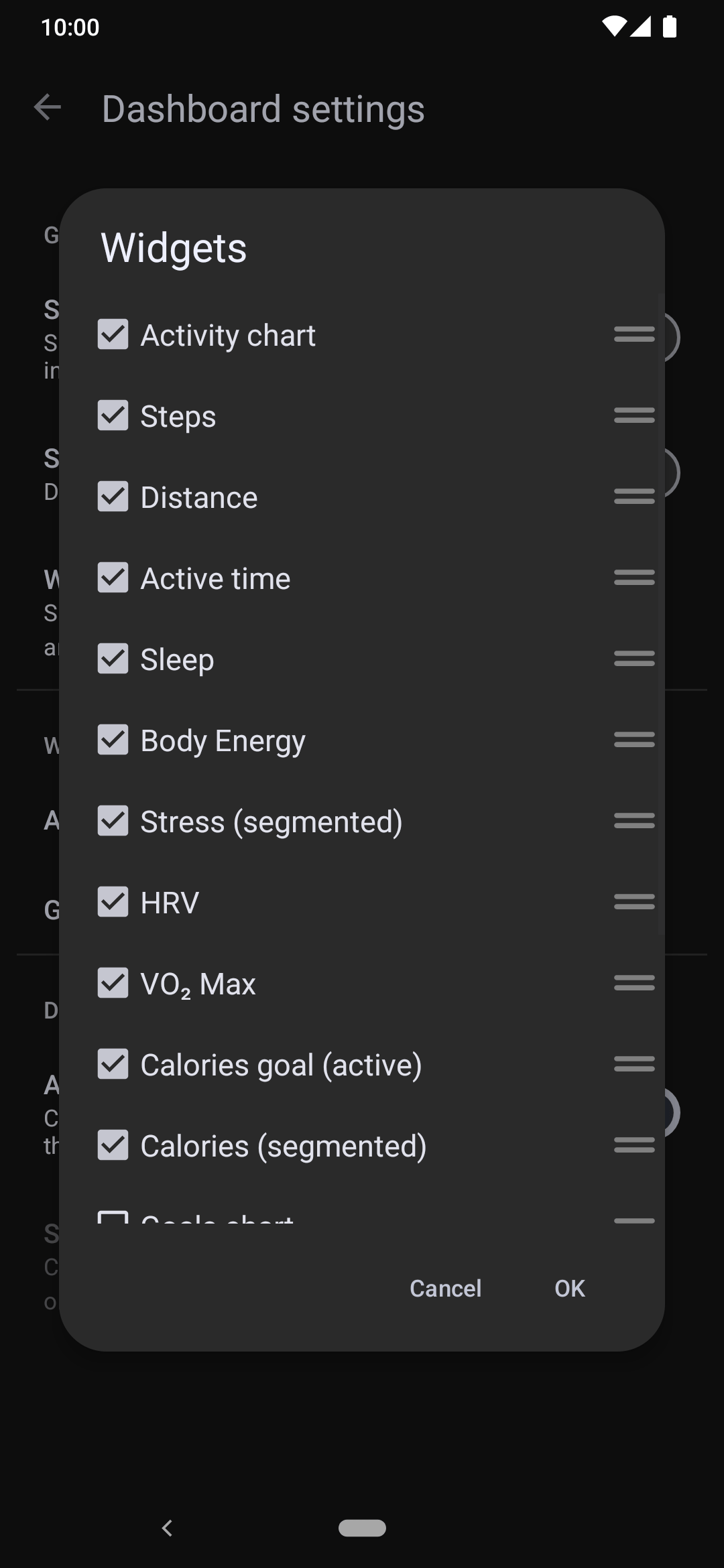Viewport: 724px width, 1568px height.
Task: Cancel the Widgets dialog
Action: pos(445,1288)
